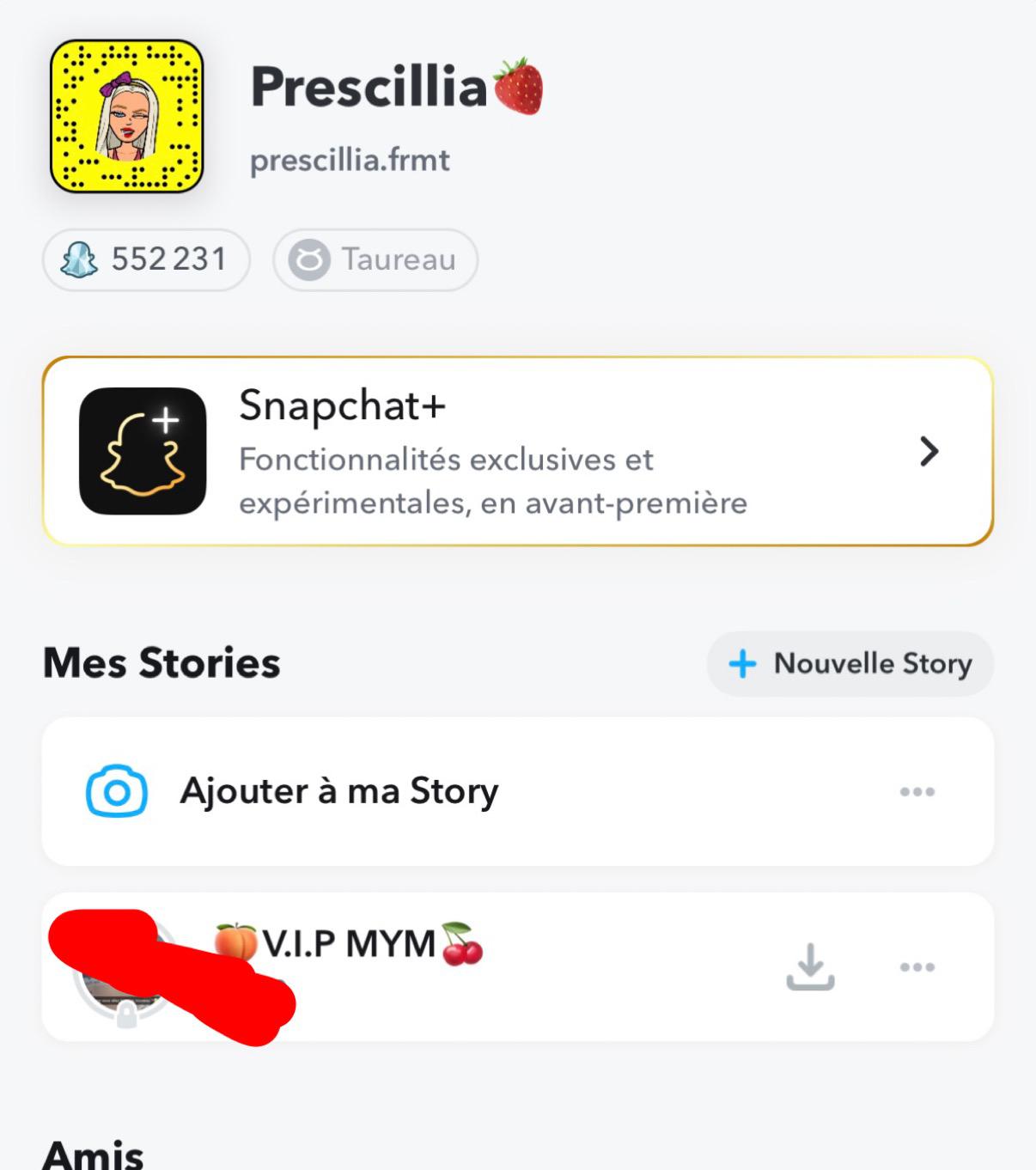The image size is (1036, 1170).
Task: Open options for Ajouter à ma Story
Action: 917,792
